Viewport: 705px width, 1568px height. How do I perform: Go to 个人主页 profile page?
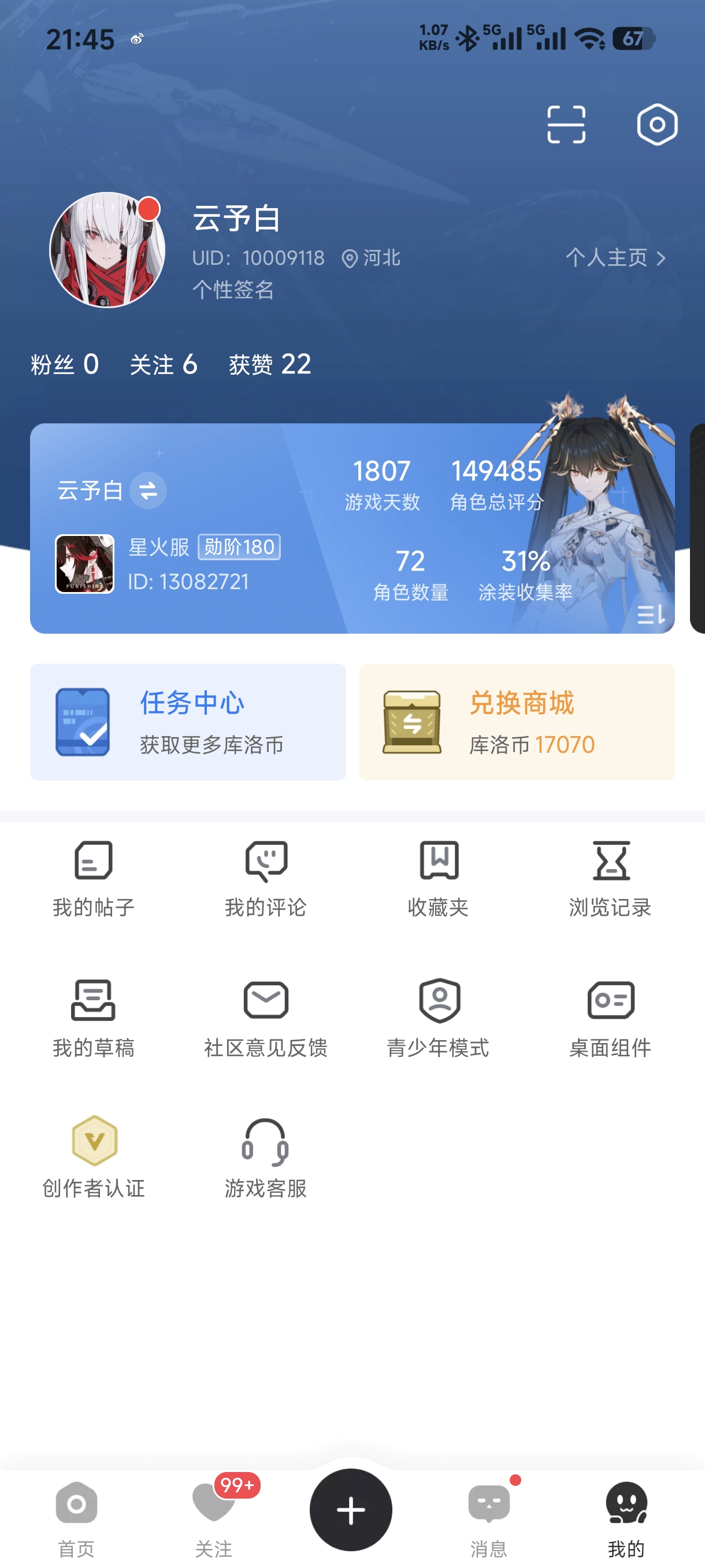coord(615,257)
